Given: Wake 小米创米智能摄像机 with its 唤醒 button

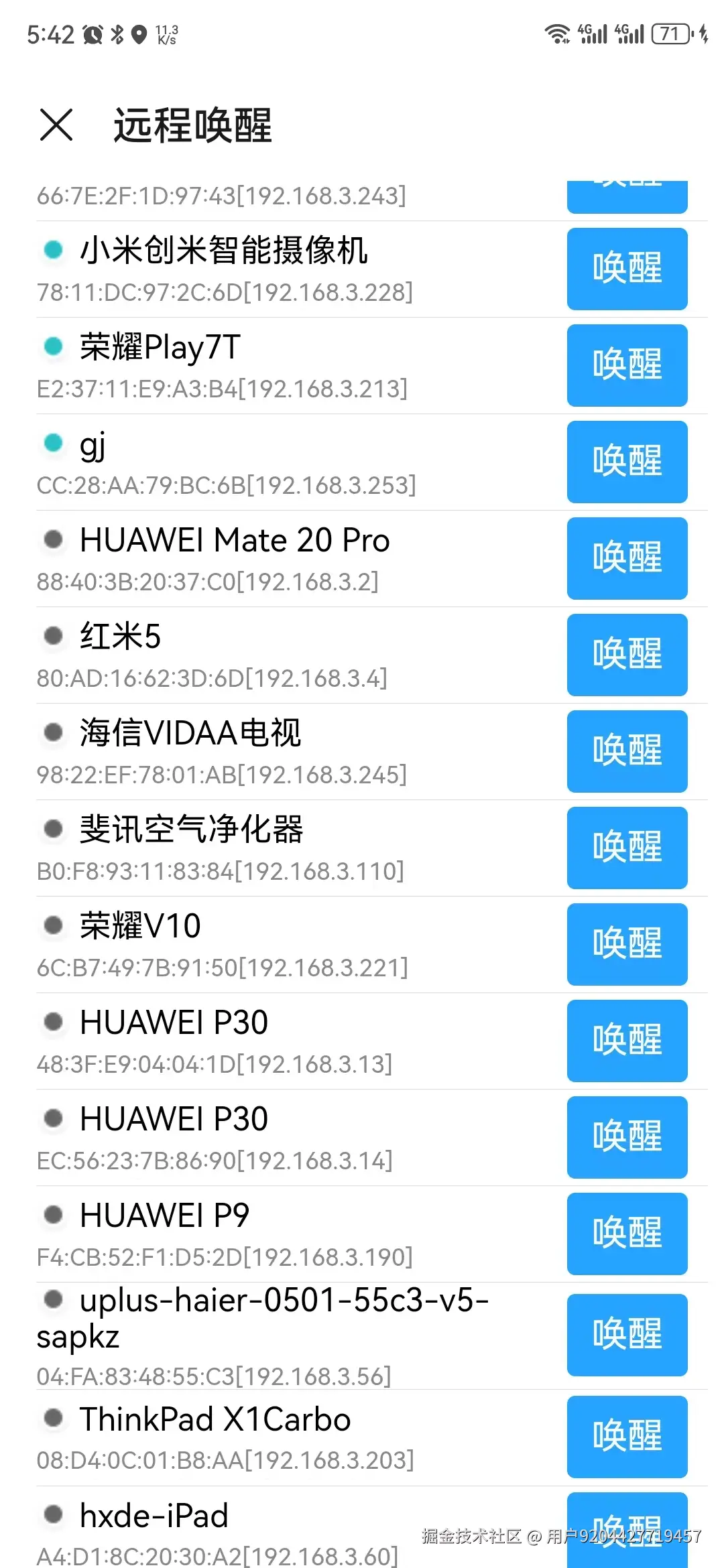Looking at the screenshot, I should [627, 269].
